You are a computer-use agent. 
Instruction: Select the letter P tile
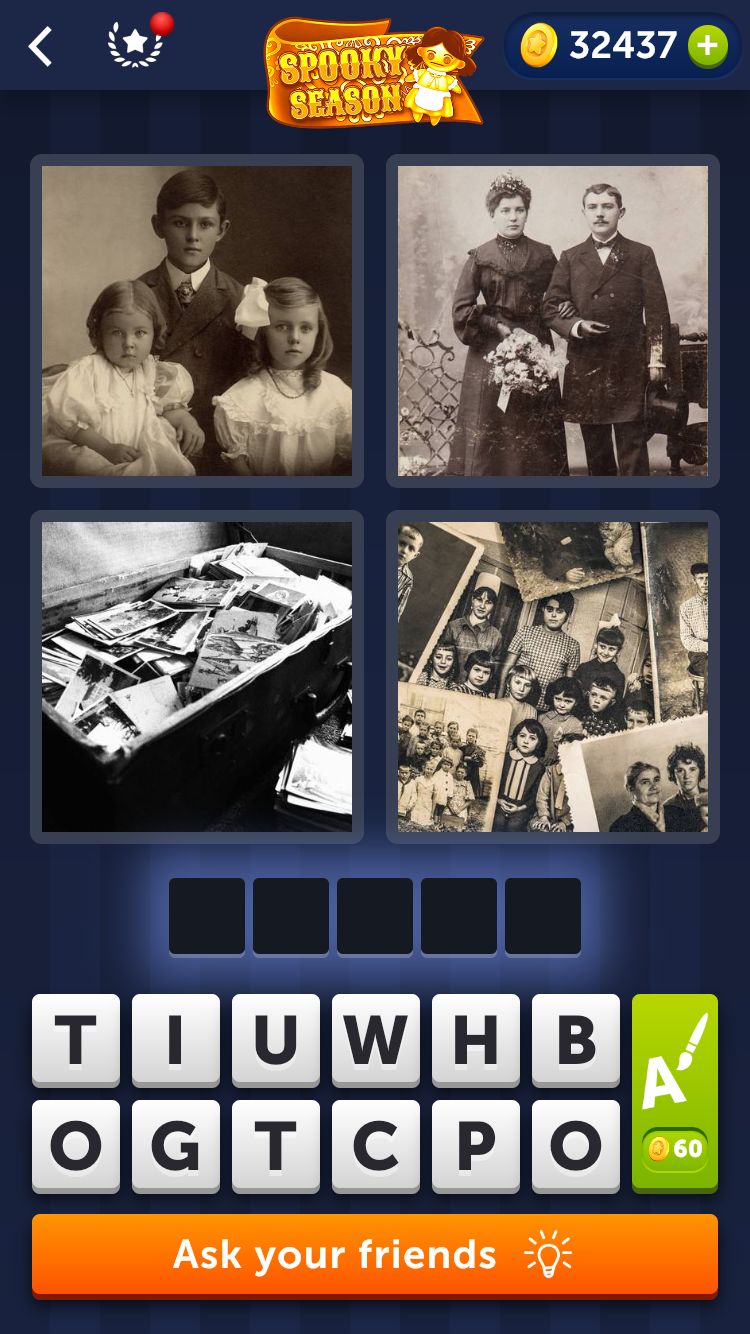point(476,1146)
